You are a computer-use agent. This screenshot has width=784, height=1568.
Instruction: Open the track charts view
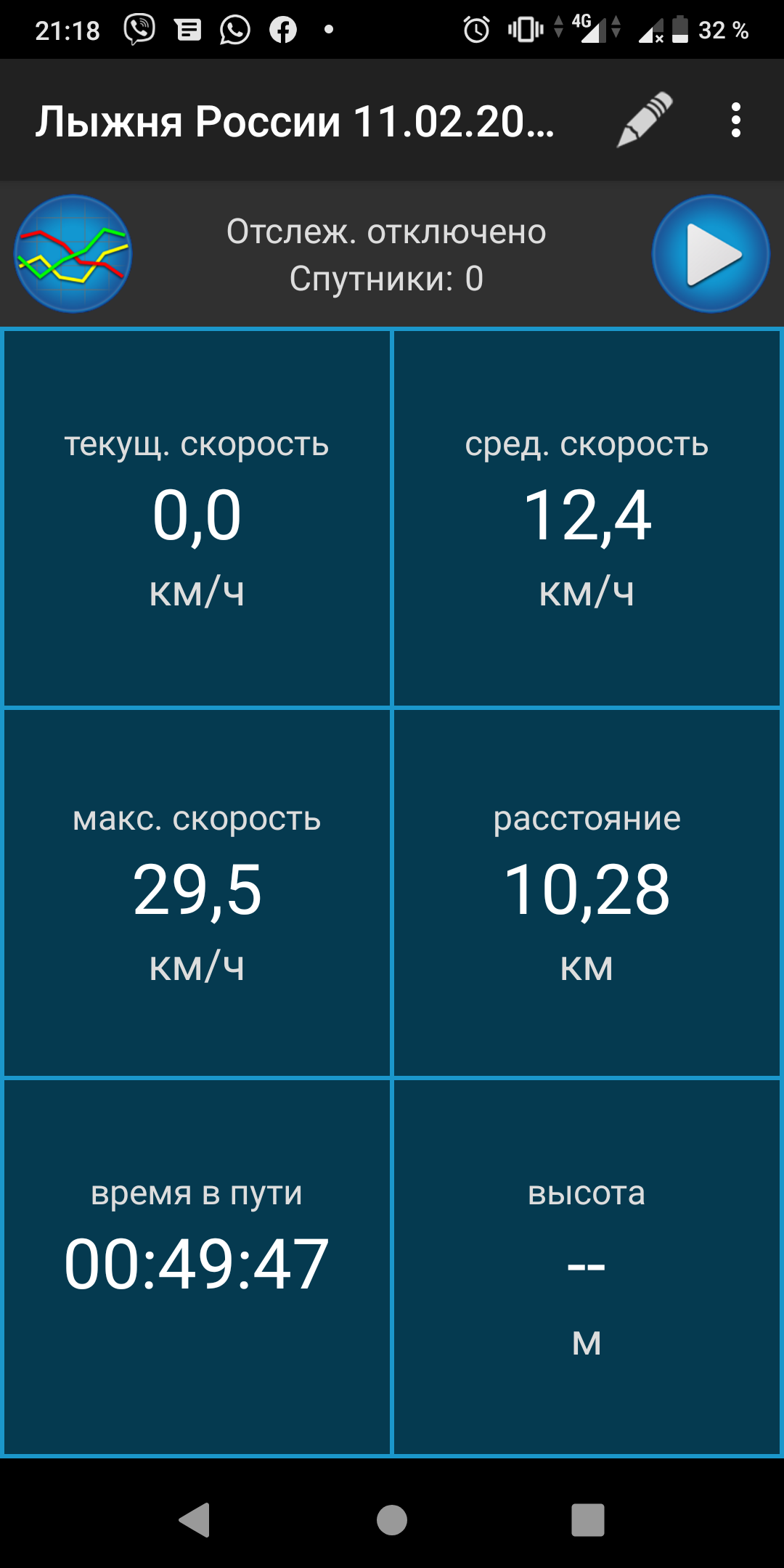tap(73, 254)
